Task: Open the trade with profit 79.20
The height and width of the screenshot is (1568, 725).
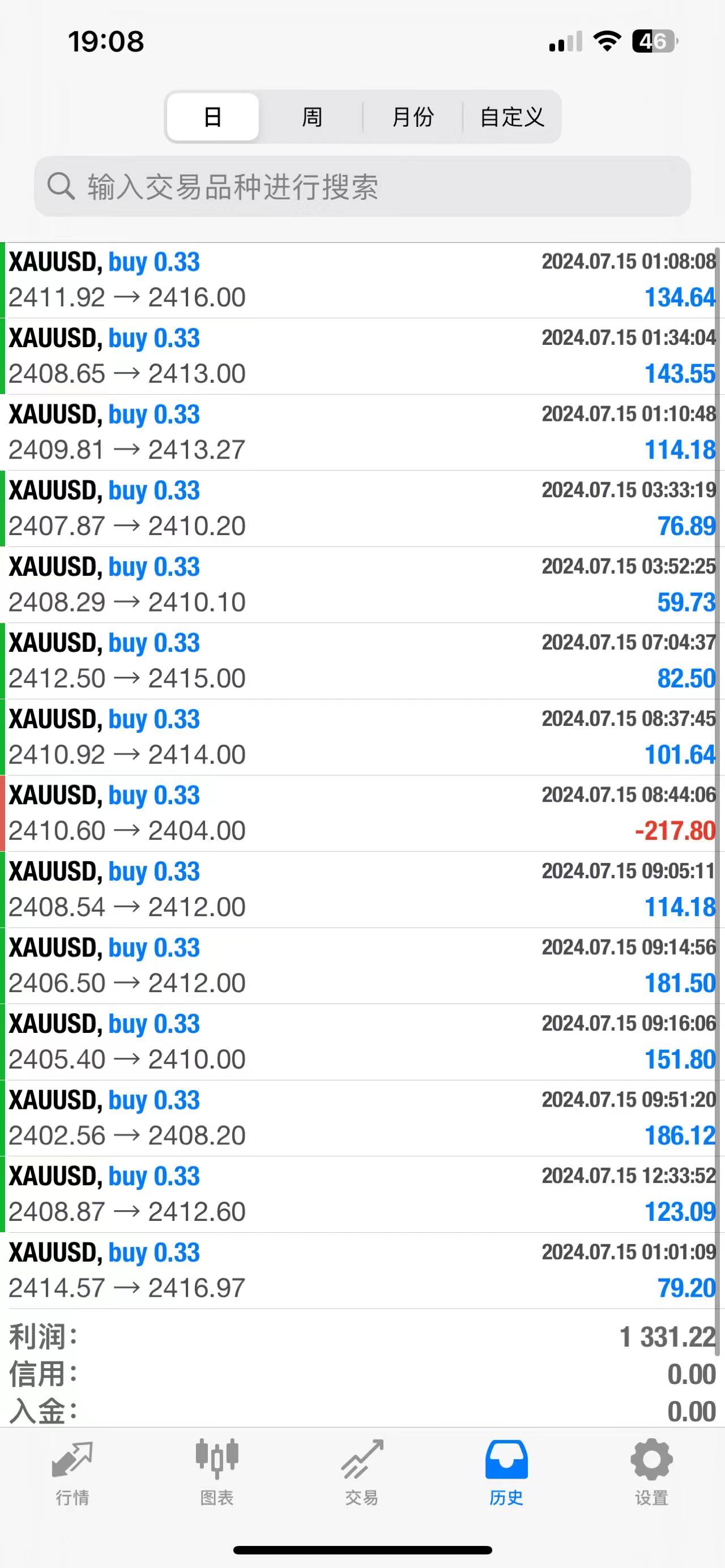Action: coord(362,1270)
